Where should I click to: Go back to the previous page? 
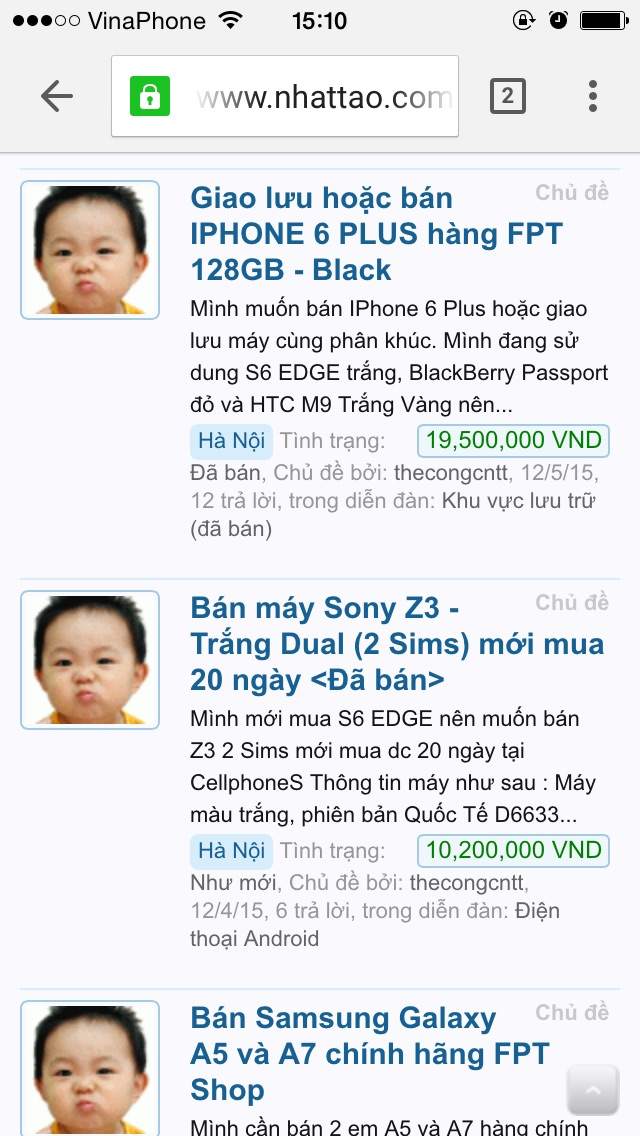pyautogui.click(x=57, y=96)
